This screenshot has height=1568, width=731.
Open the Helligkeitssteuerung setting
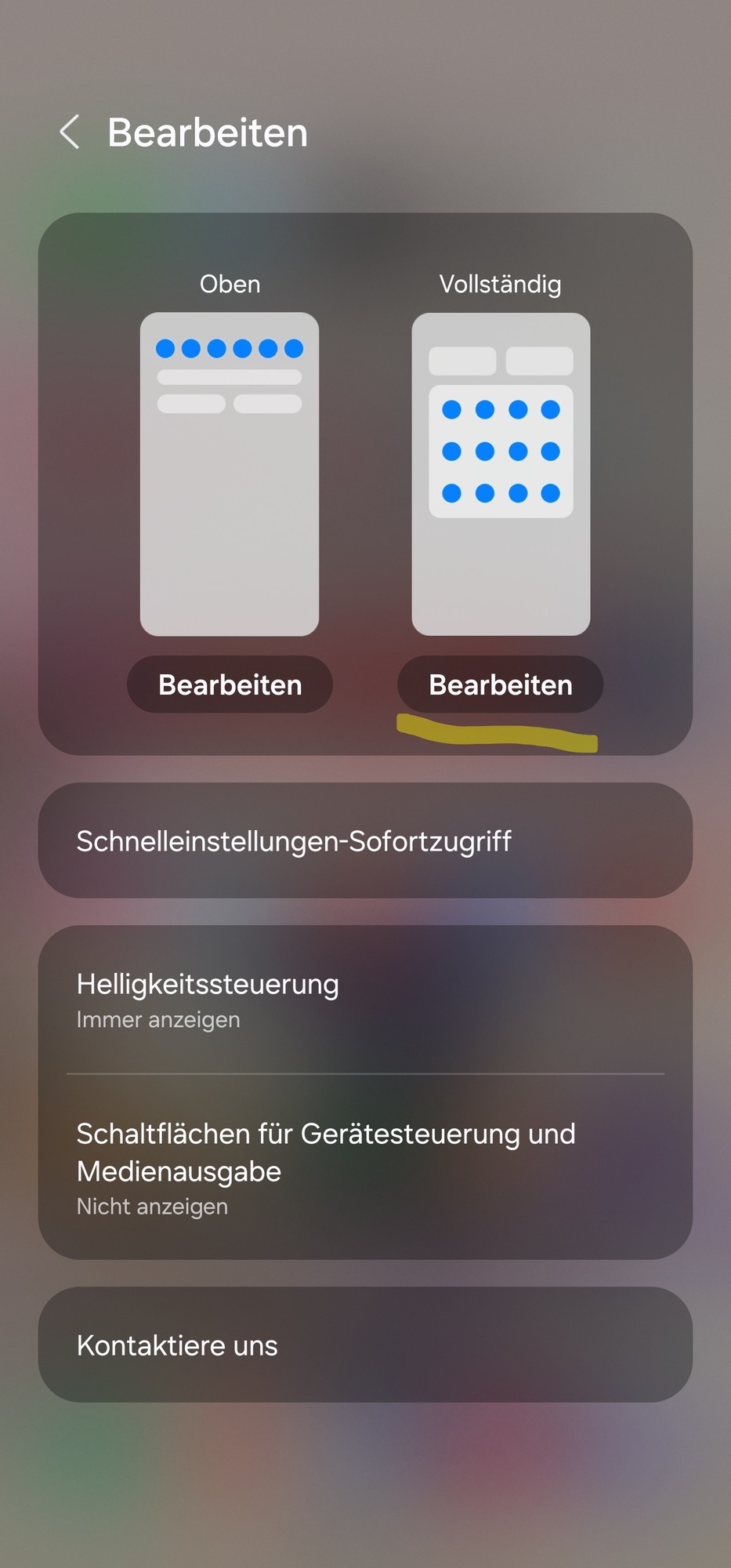click(365, 1000)
